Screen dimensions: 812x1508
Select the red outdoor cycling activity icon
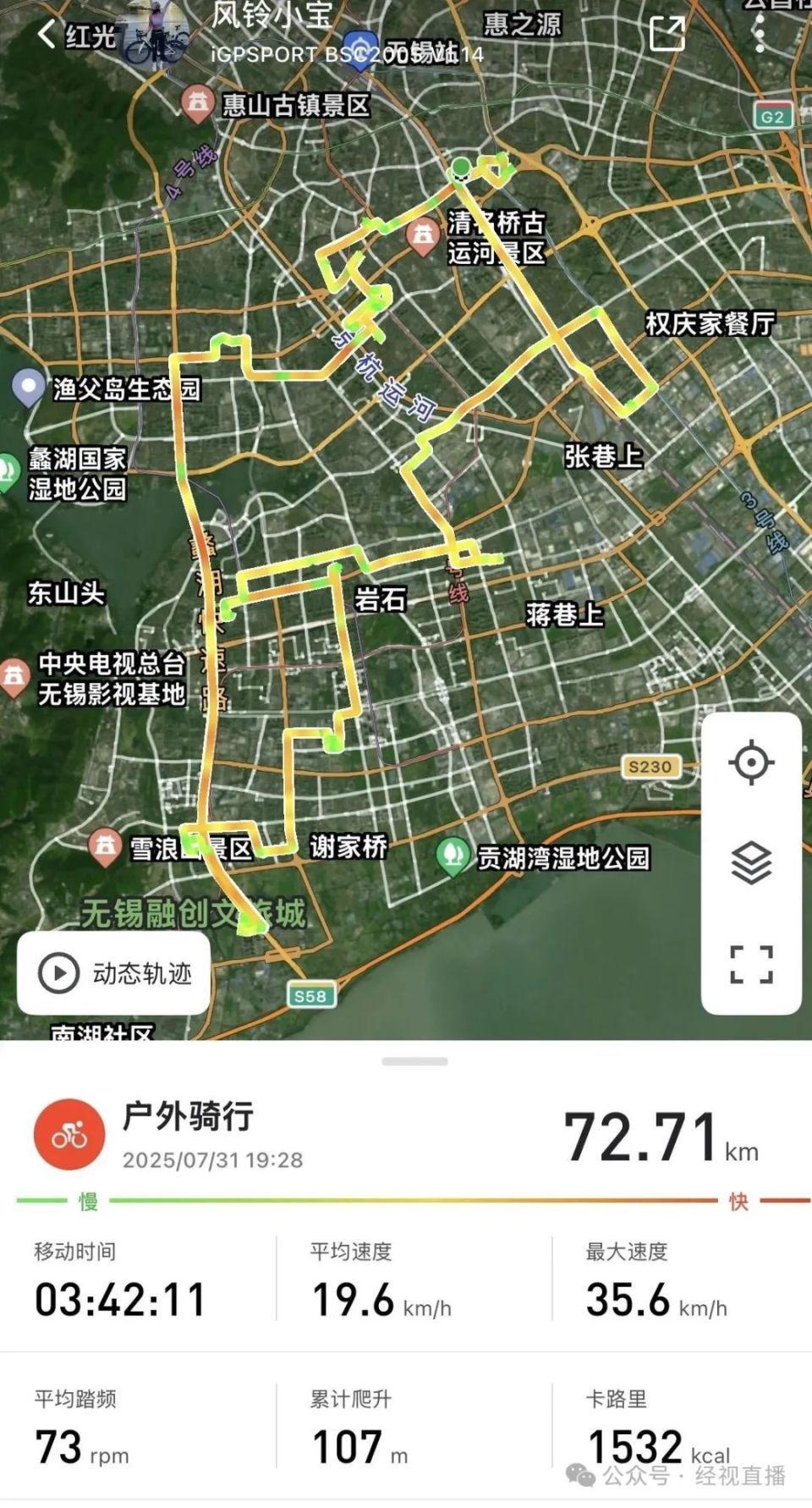coord(68,1131)
